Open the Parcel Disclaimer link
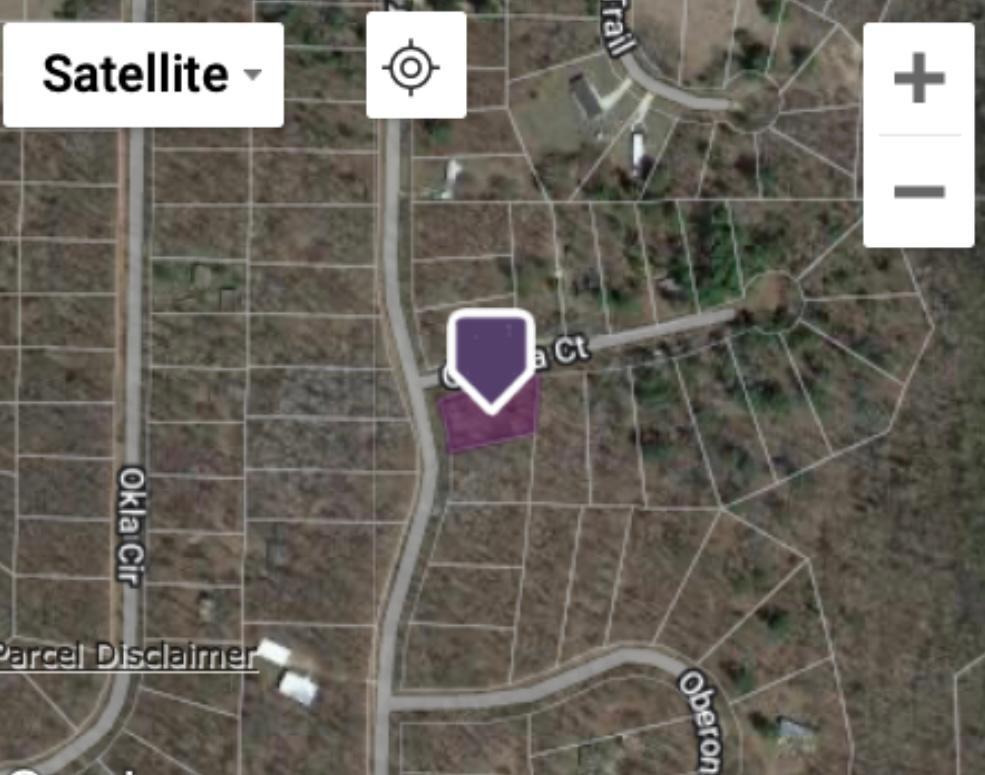985x775 pixels. 127,656
